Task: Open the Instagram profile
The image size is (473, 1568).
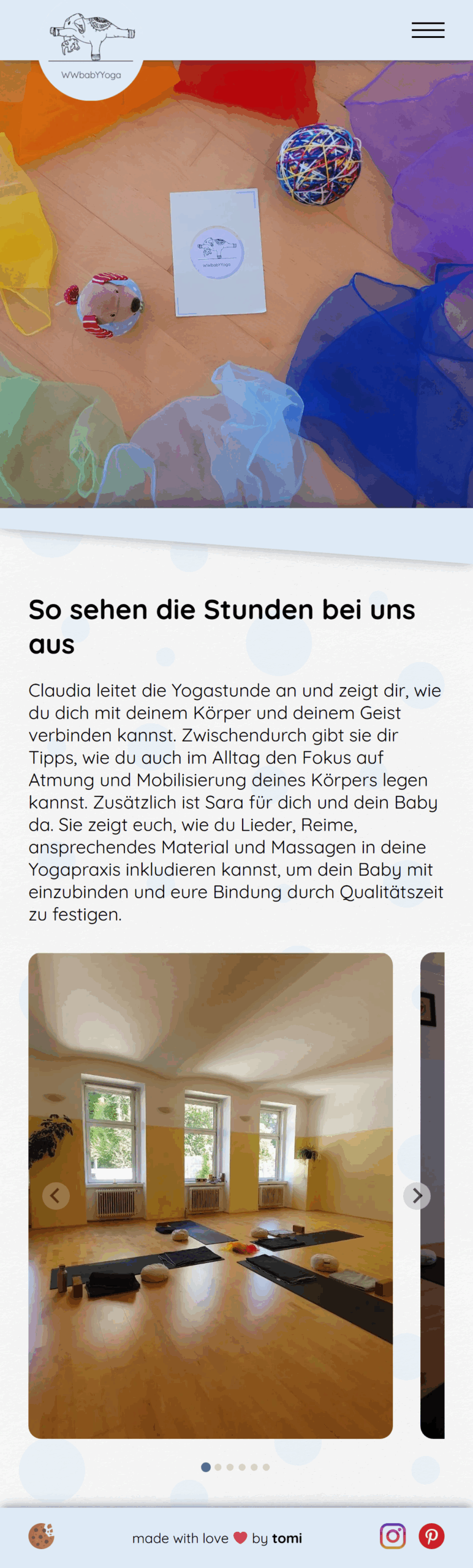Action: point(393,1536)
